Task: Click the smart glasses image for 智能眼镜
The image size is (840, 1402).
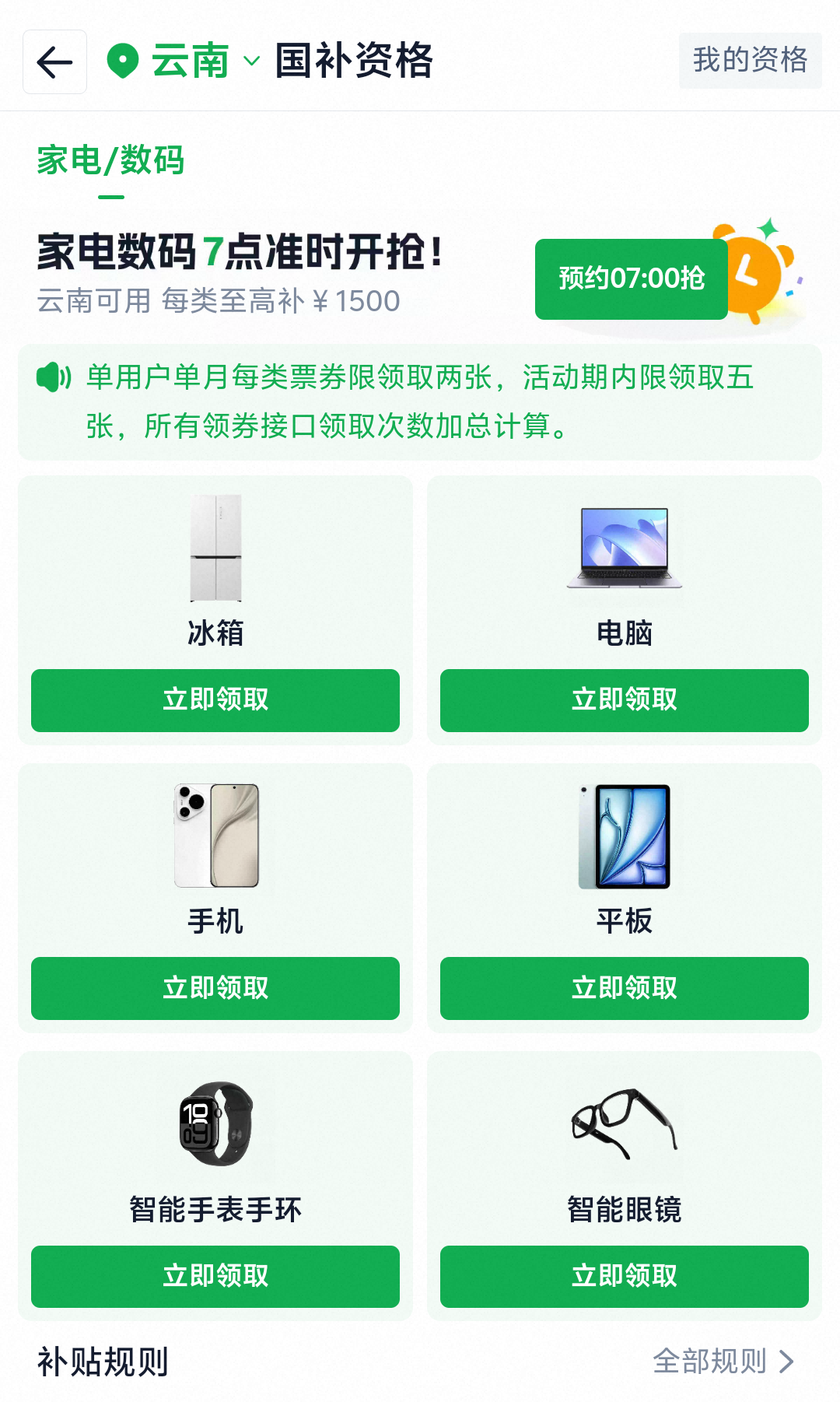Action: pos(622,1126)
